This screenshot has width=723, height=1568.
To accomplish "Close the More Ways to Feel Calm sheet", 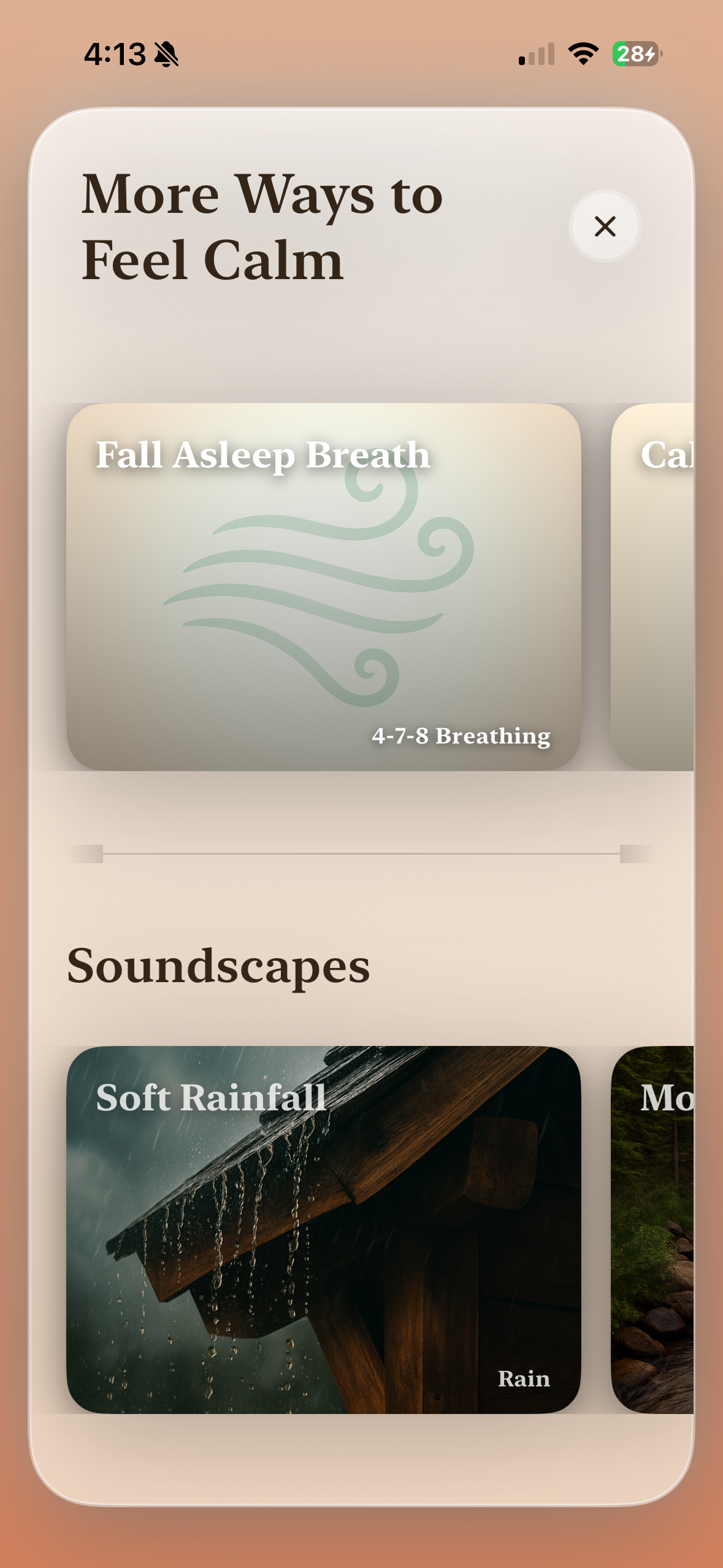I will (605, 226).
